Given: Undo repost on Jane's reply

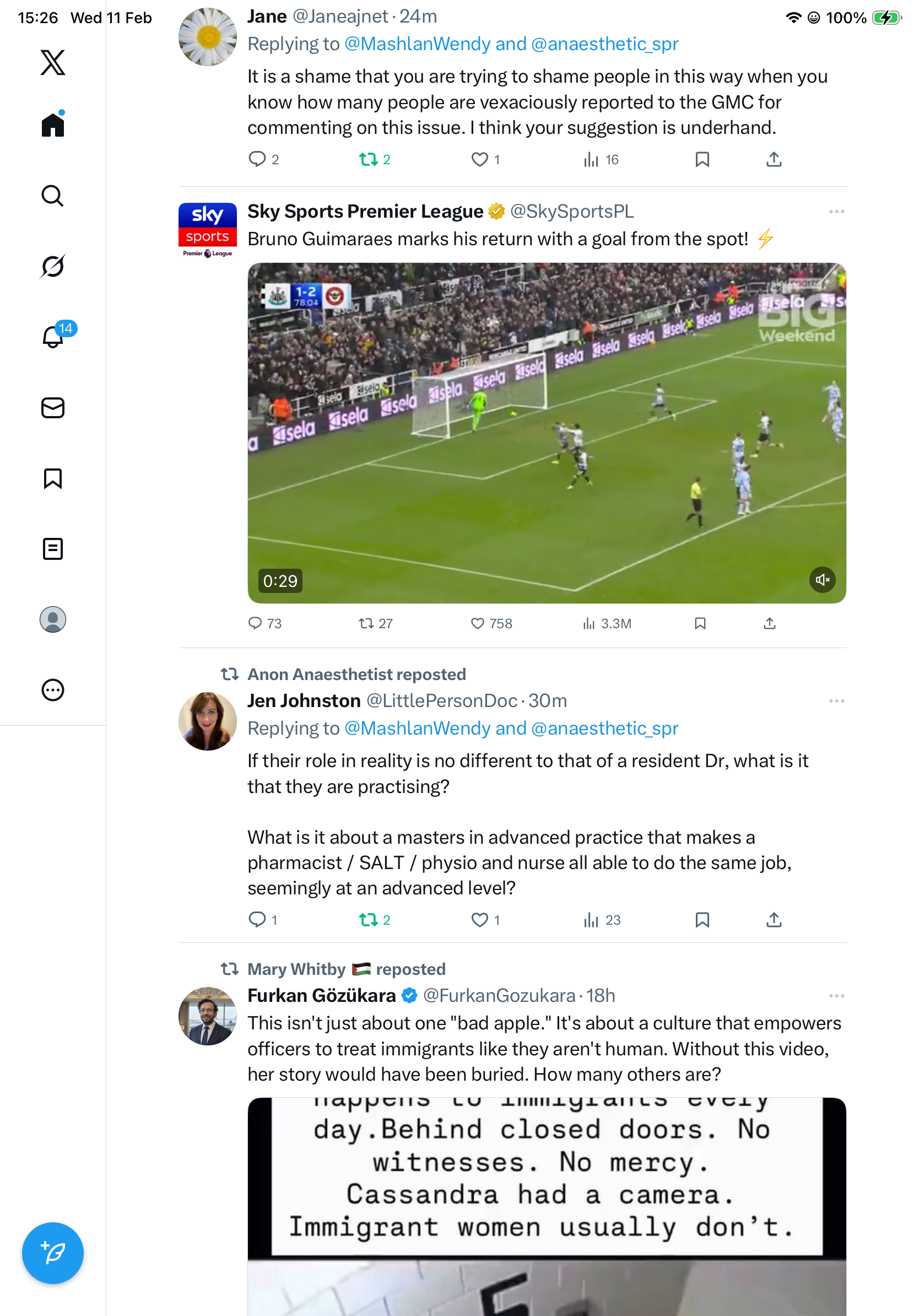Looking at the screenshot, I should (368, 159).
